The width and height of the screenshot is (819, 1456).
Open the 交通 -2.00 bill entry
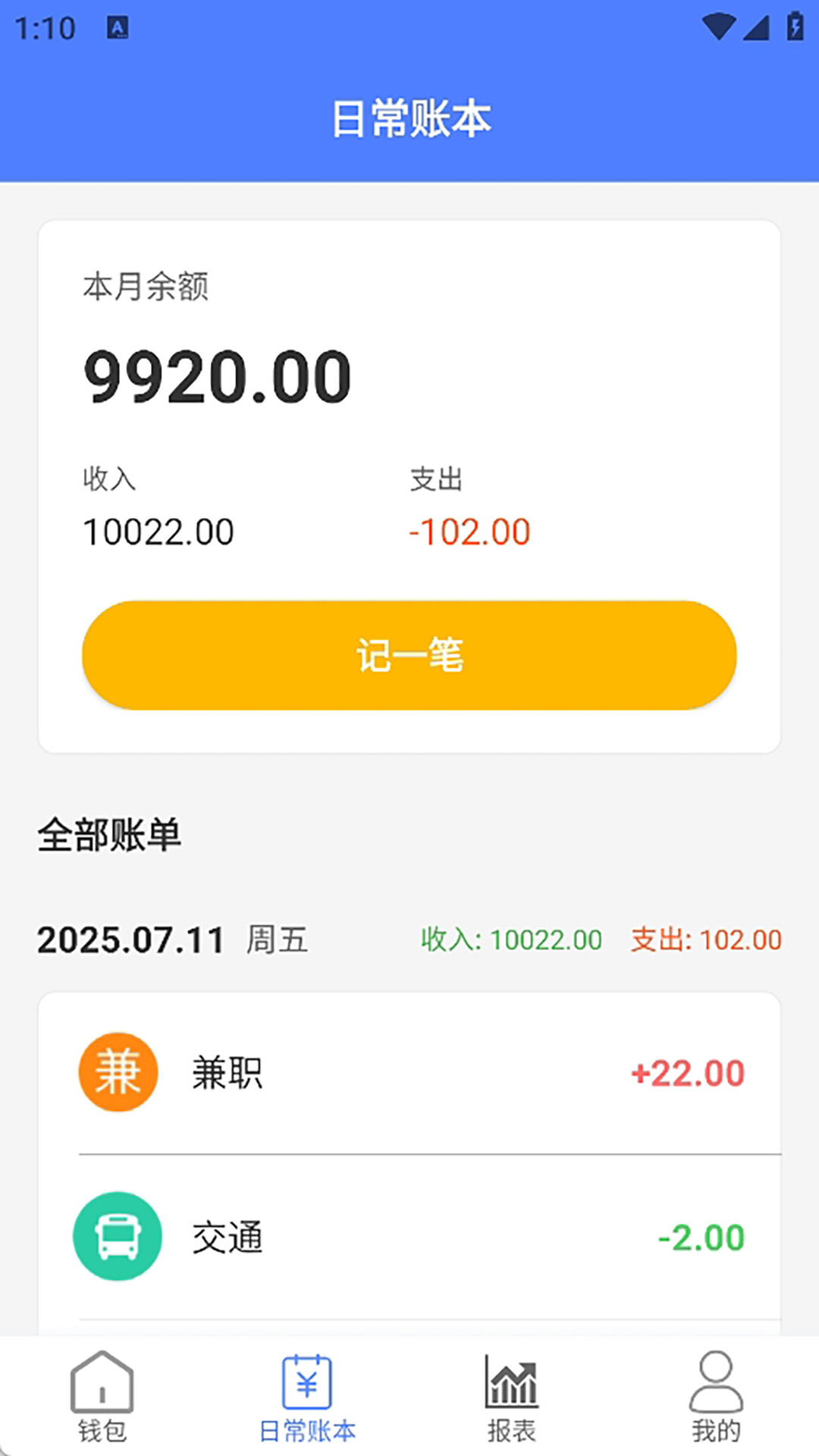pos(409,1235)
